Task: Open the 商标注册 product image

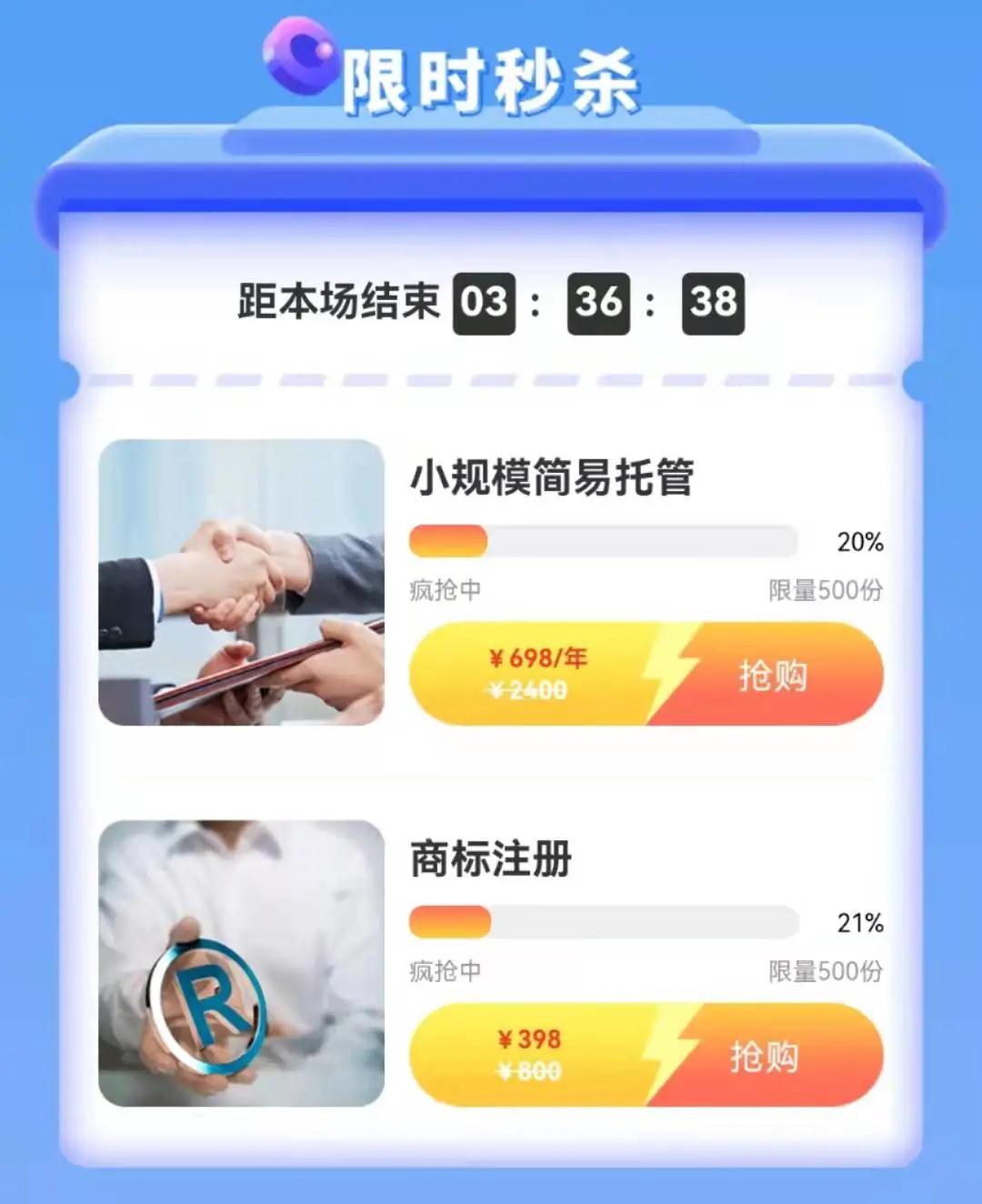Action: [241, 964]
